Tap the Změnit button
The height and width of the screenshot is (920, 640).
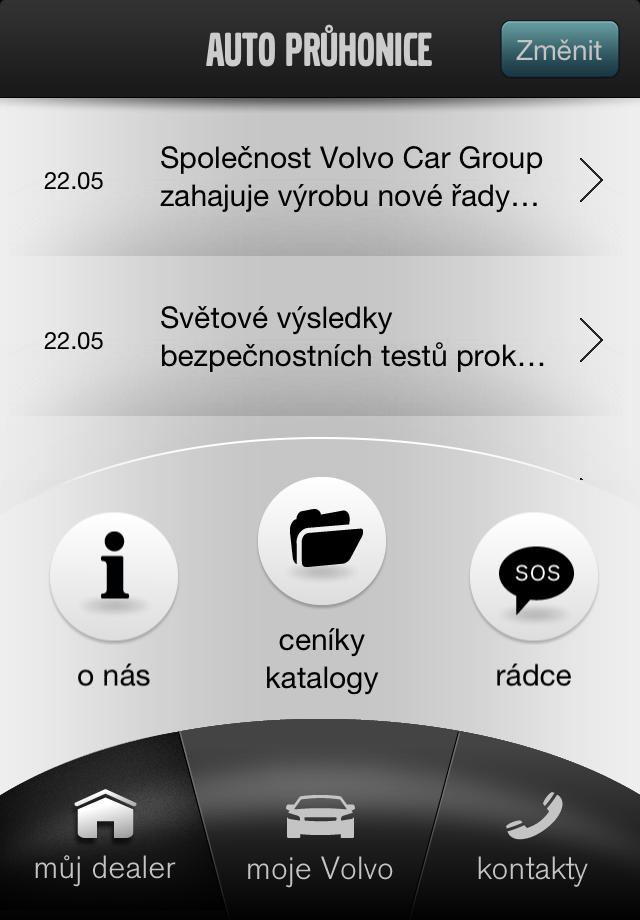pos(559,49)
